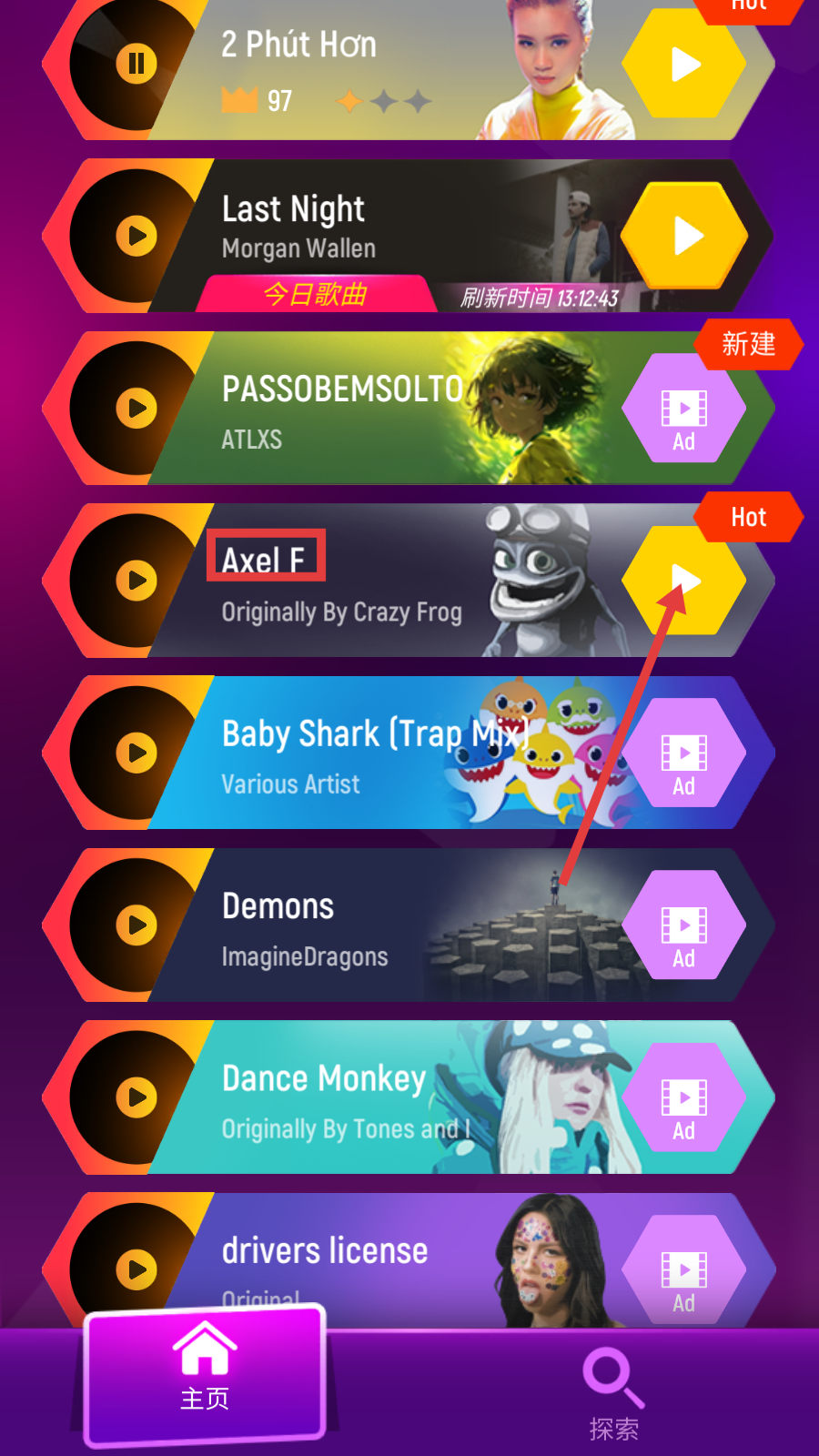Viewport: 819px width, 1456px height.
Task: Unlock drivers license with the Ad button
Action: click(x=683, y=1270)
